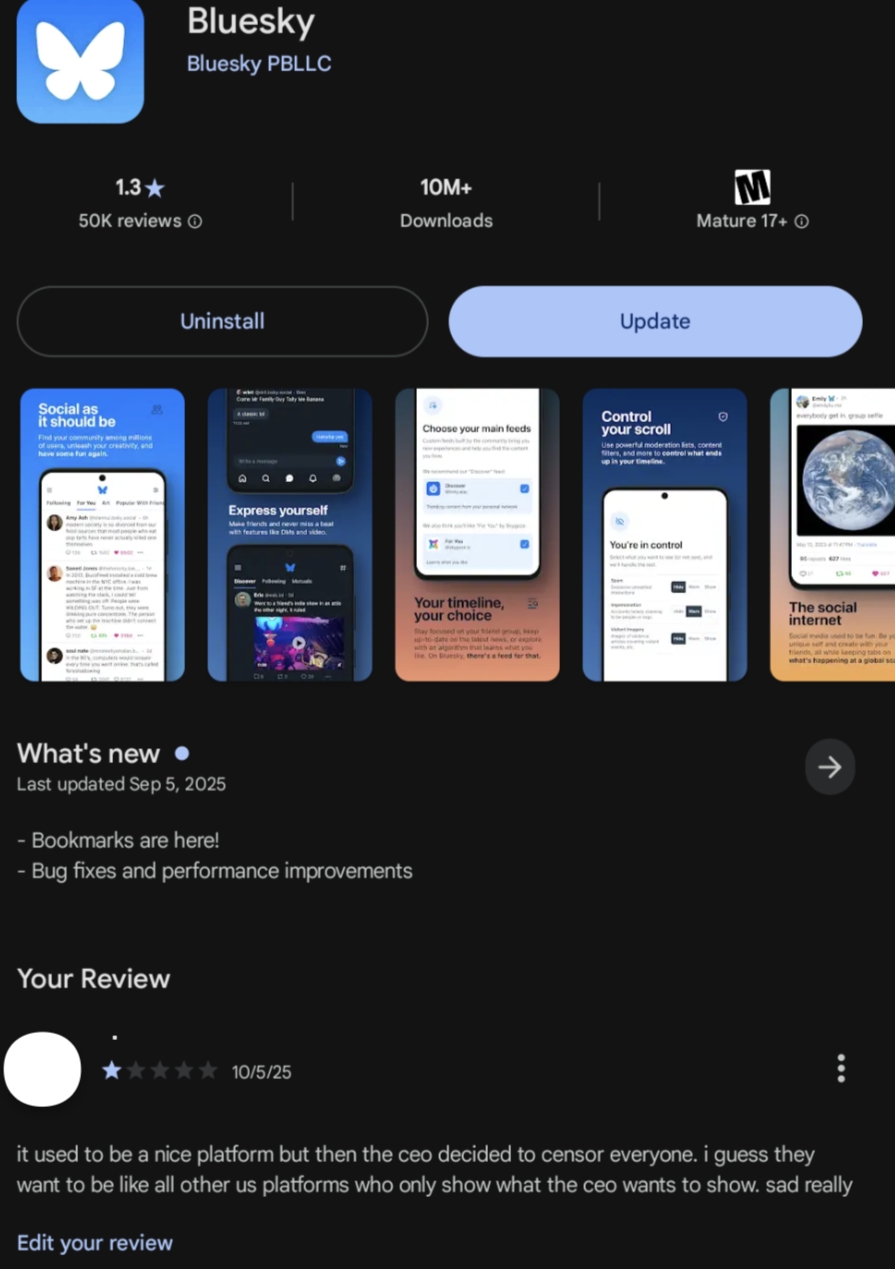Screen dimensions: 895x1269
Task: Open the What's new arrow
Action: (829, 767)
